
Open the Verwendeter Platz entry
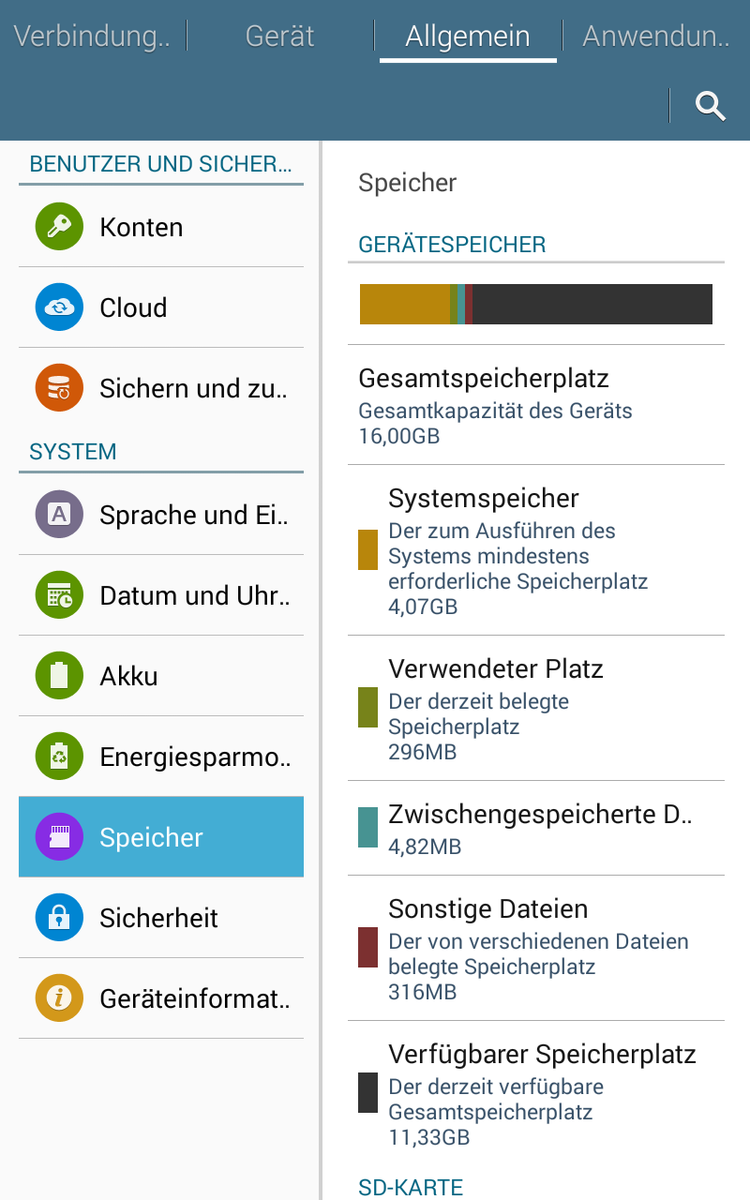pyautogui.click(x=536, y=708)
